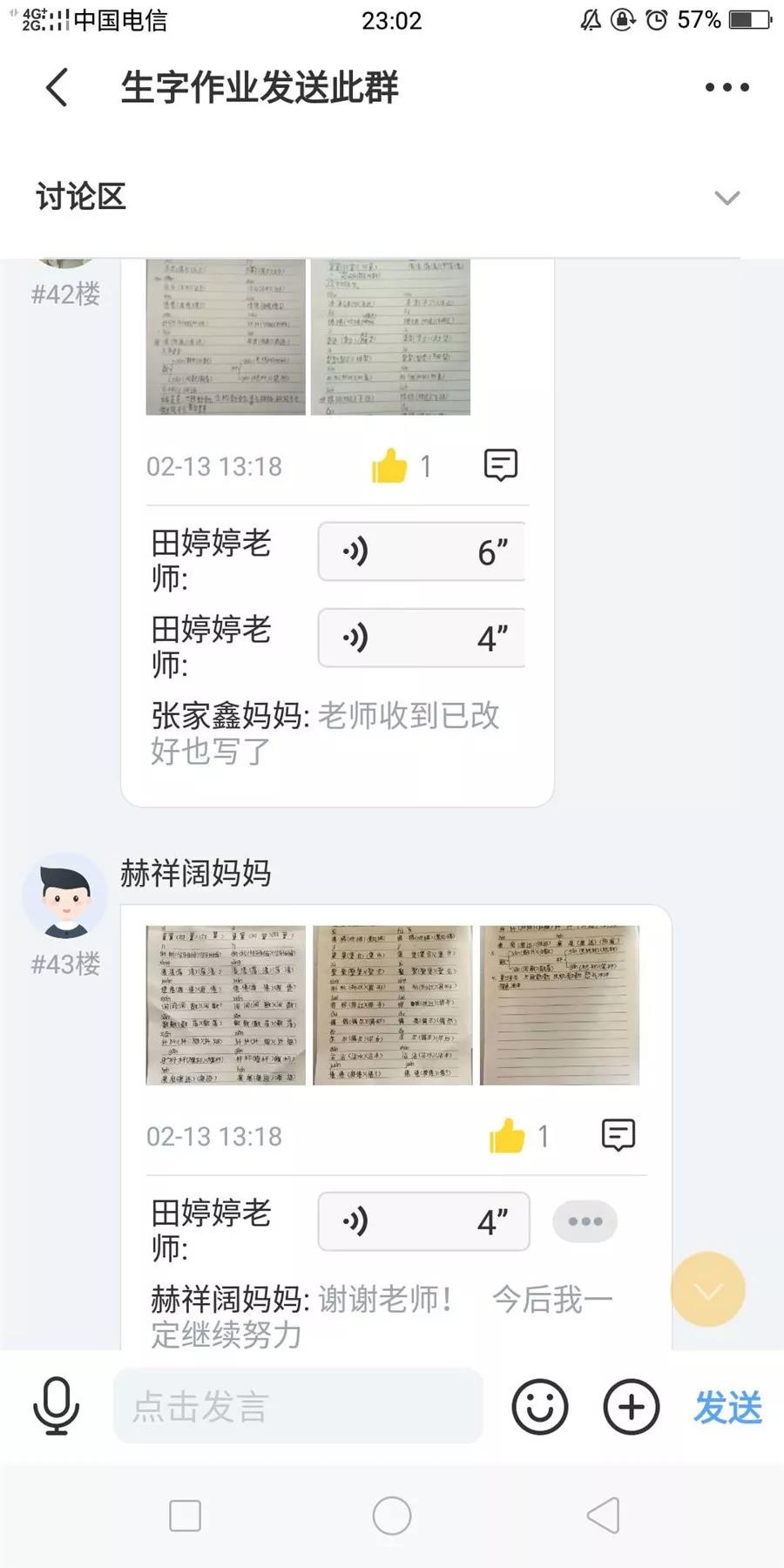The image size is (784, 1568).
Task: Collapse the 讨论区 section chevron
Action: 727,198
